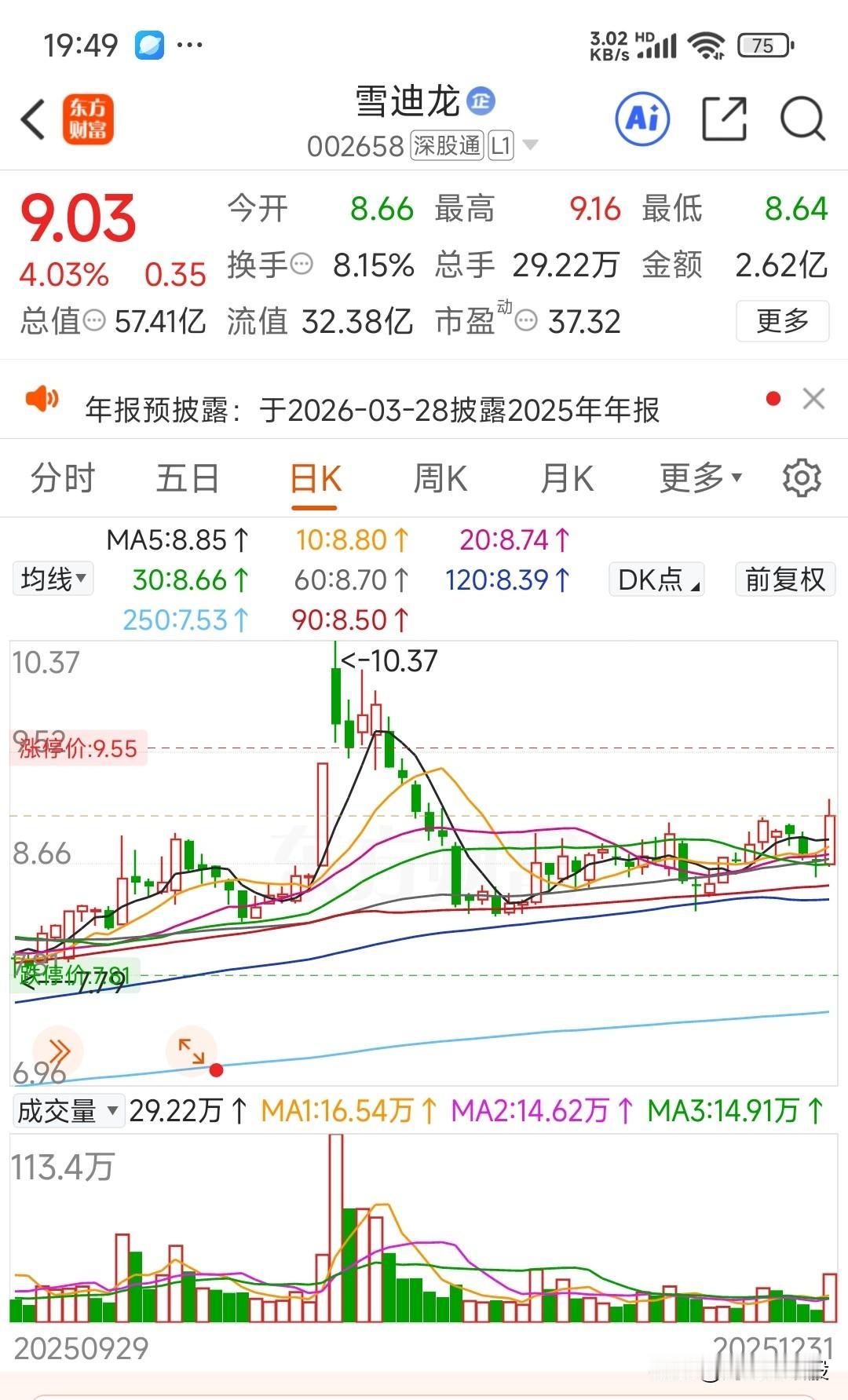Select the 日K chart tab

pyautogui.click(x=316, y=478)
